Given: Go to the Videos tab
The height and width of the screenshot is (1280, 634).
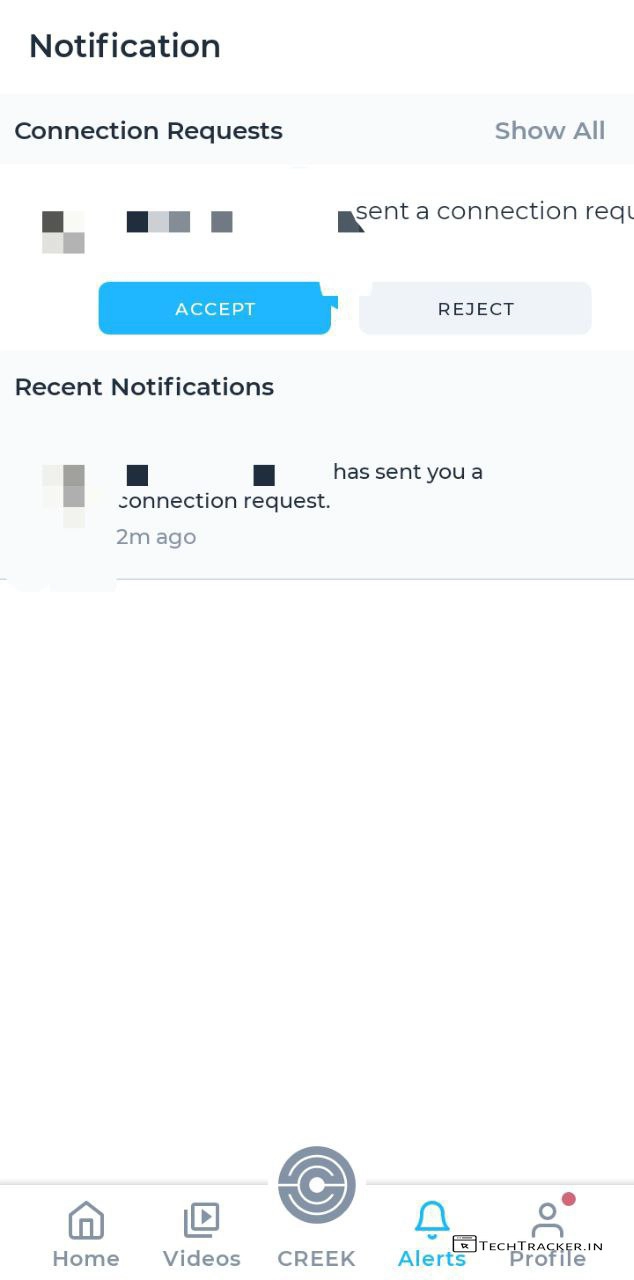Looking at the screenshot, I should [202, 1234].
